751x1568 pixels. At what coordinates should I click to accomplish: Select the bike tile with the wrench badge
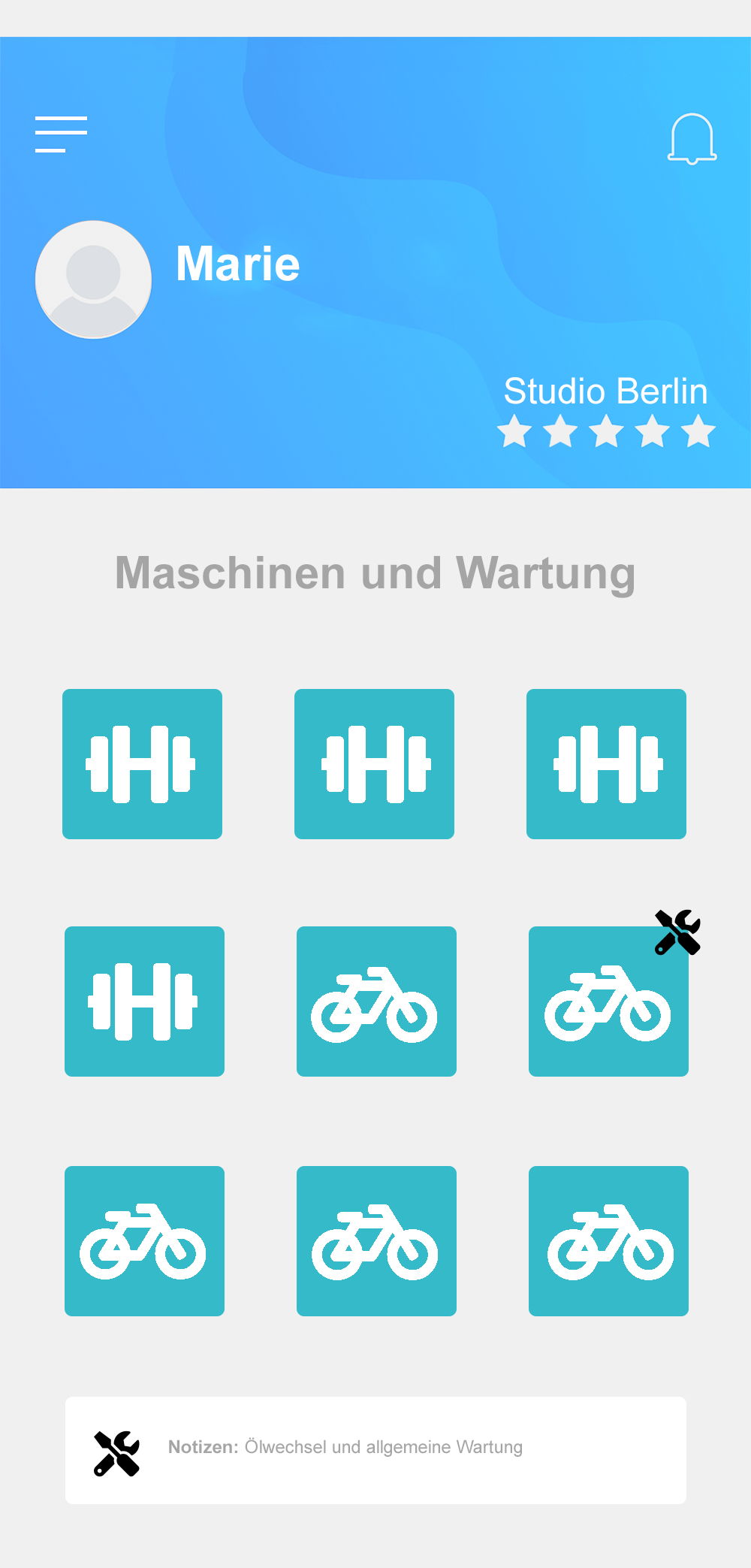point(608,1002)
